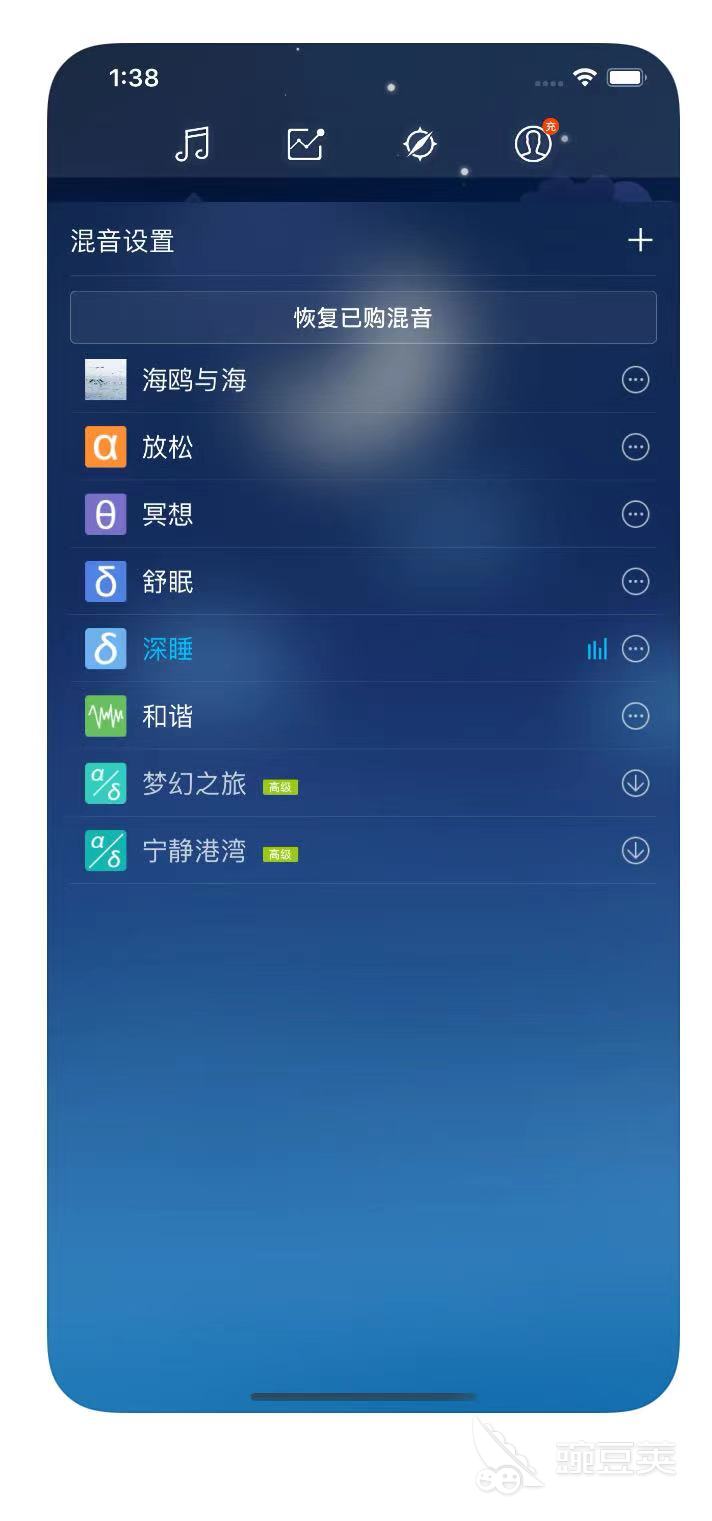Download the 宁静港湾 premium mix

point(635,851)
